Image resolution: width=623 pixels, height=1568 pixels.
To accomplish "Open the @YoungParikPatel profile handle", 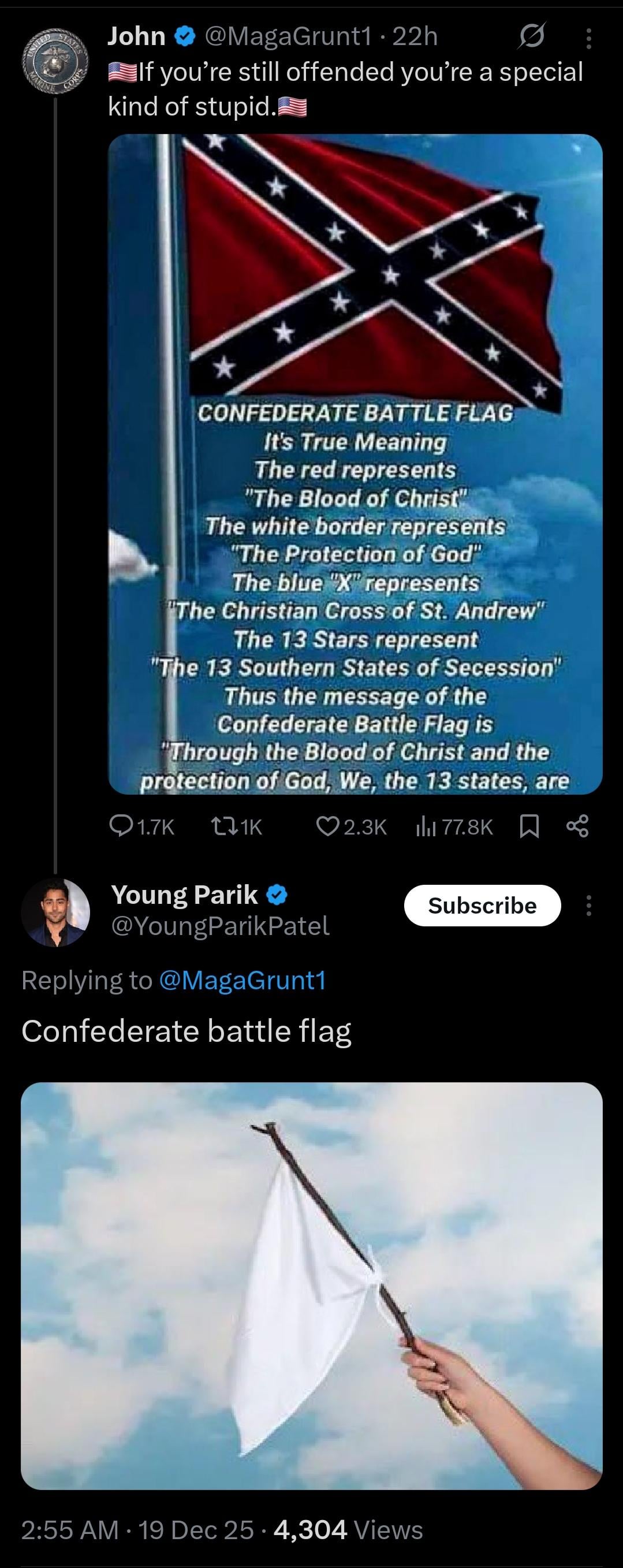I will (x=220, y=925).
